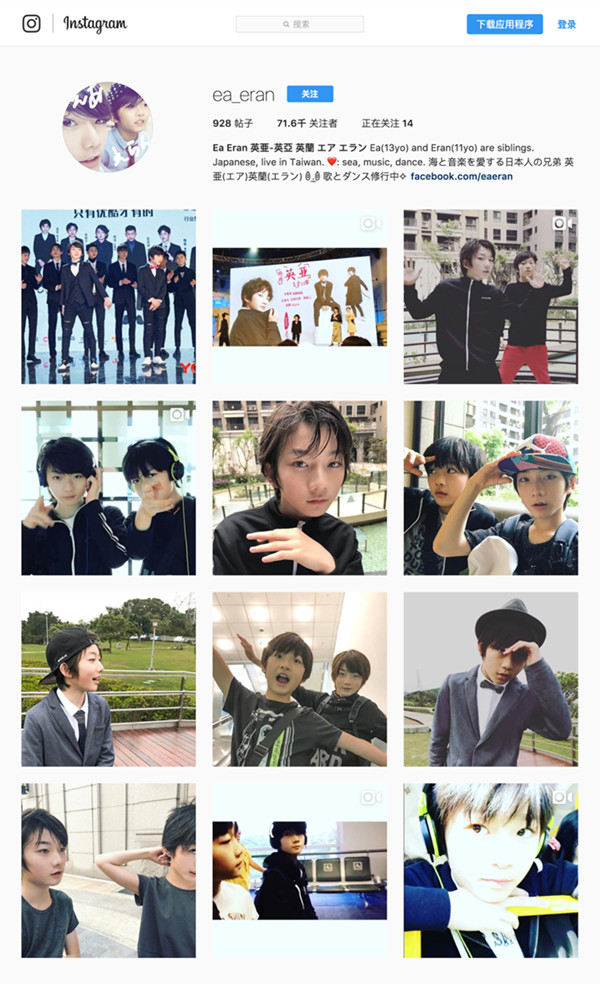This screenshot has height=984, width=600.
Task: Open the post with the colorful cap
Action: point(490,488)
